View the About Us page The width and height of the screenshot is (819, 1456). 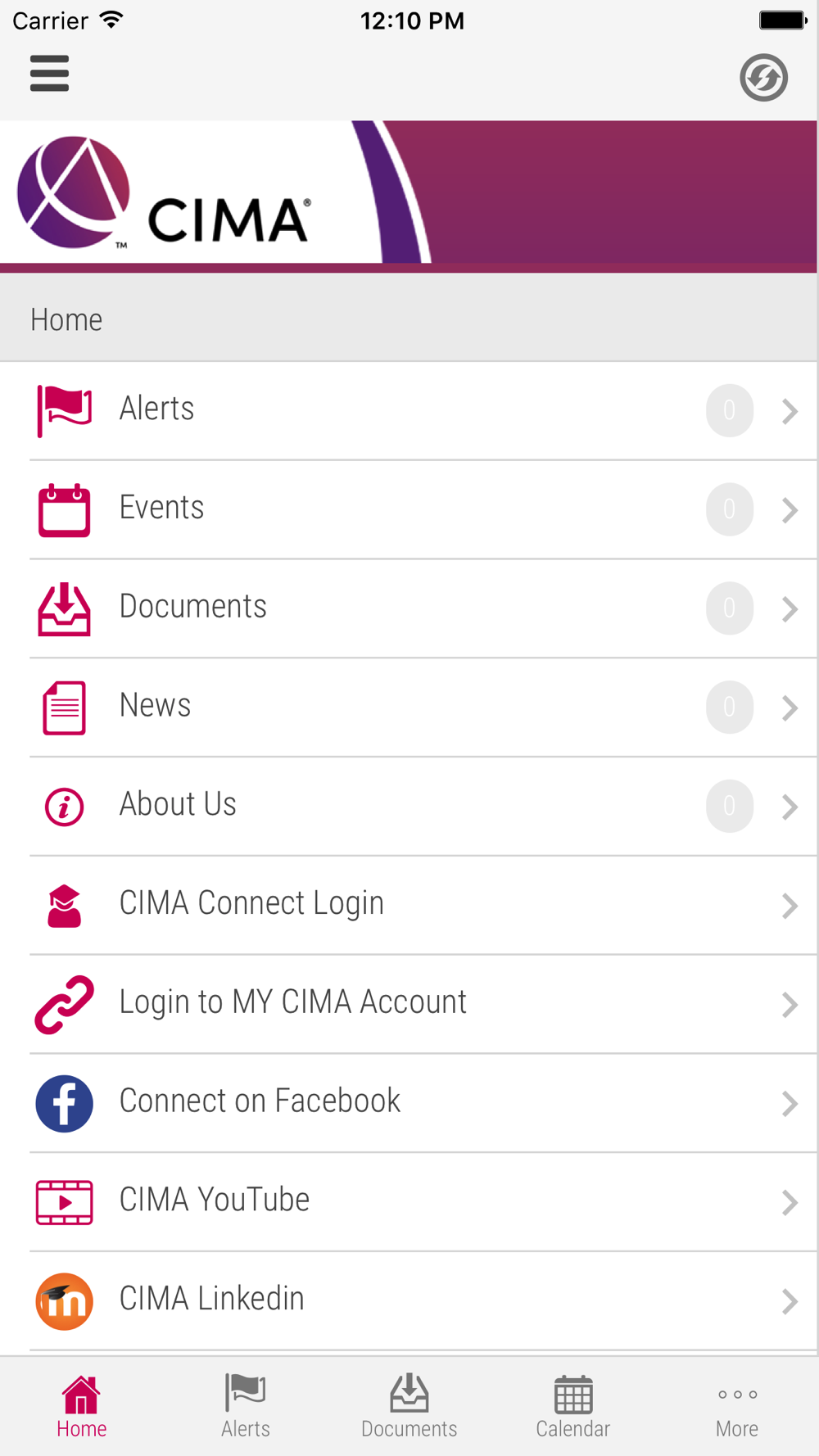(409, 805)
